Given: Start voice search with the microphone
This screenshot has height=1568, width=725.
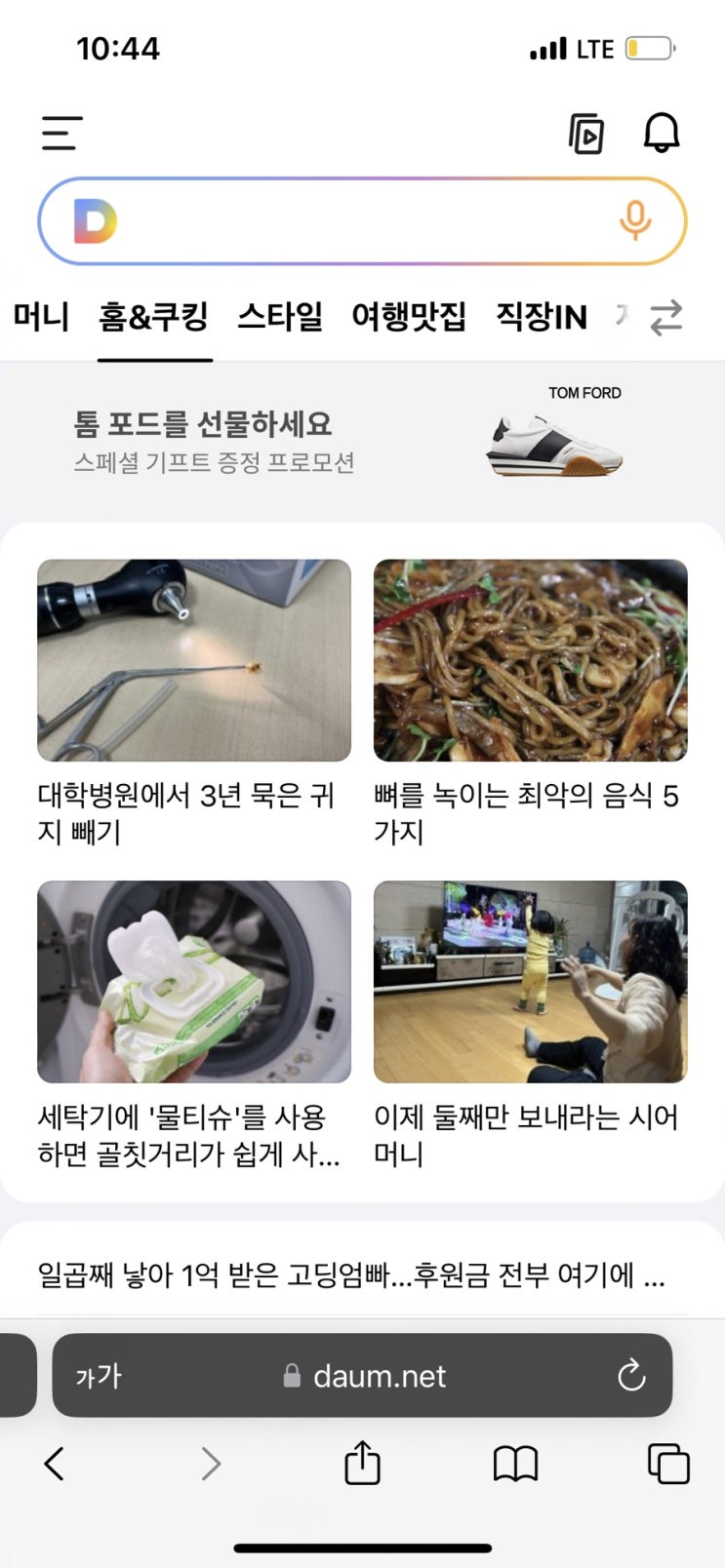Looking at the screenshot, I should (x=635, y=221).
